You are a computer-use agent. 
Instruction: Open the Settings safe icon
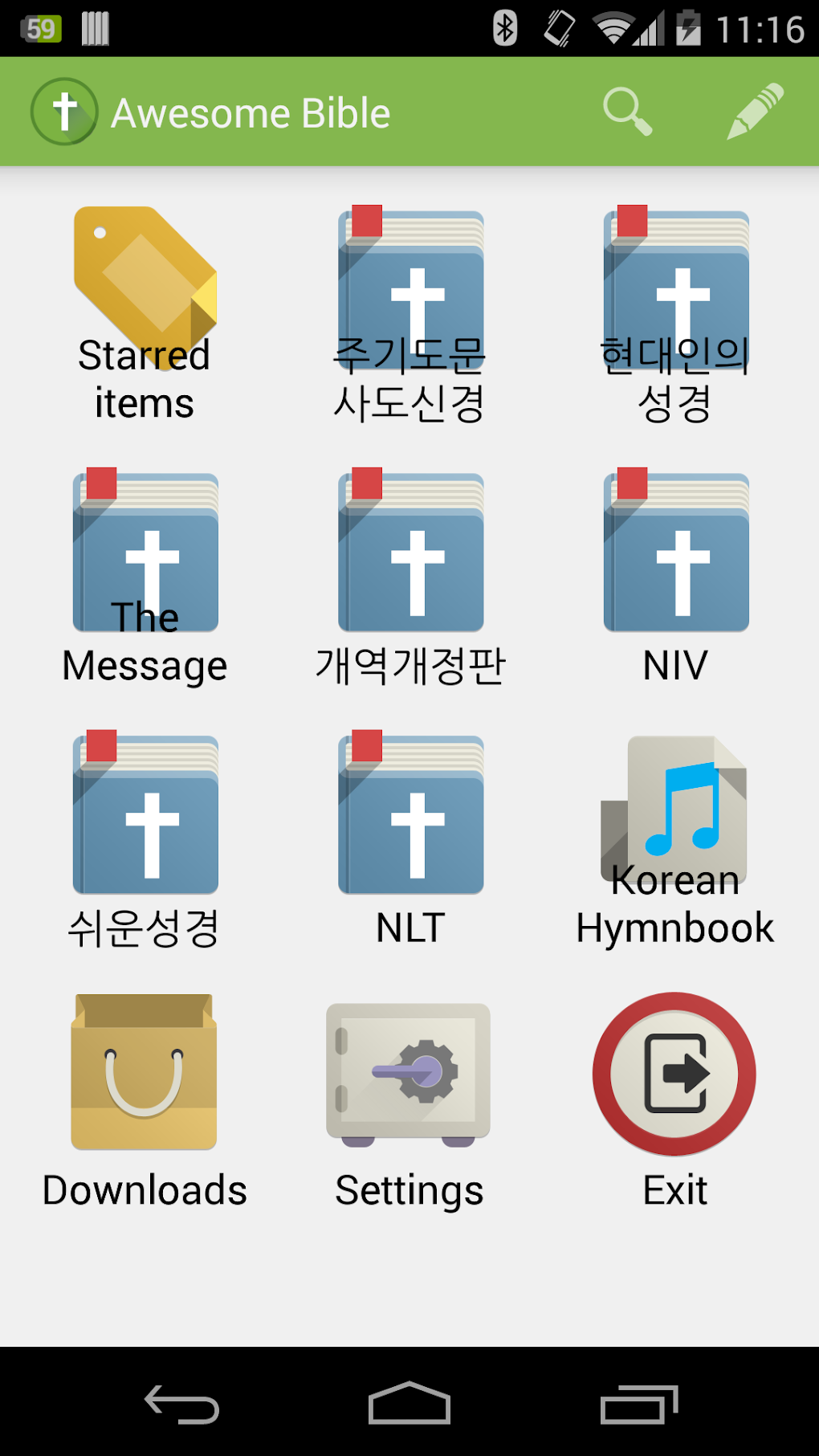pyautogui.click(x=410, y=1076)
